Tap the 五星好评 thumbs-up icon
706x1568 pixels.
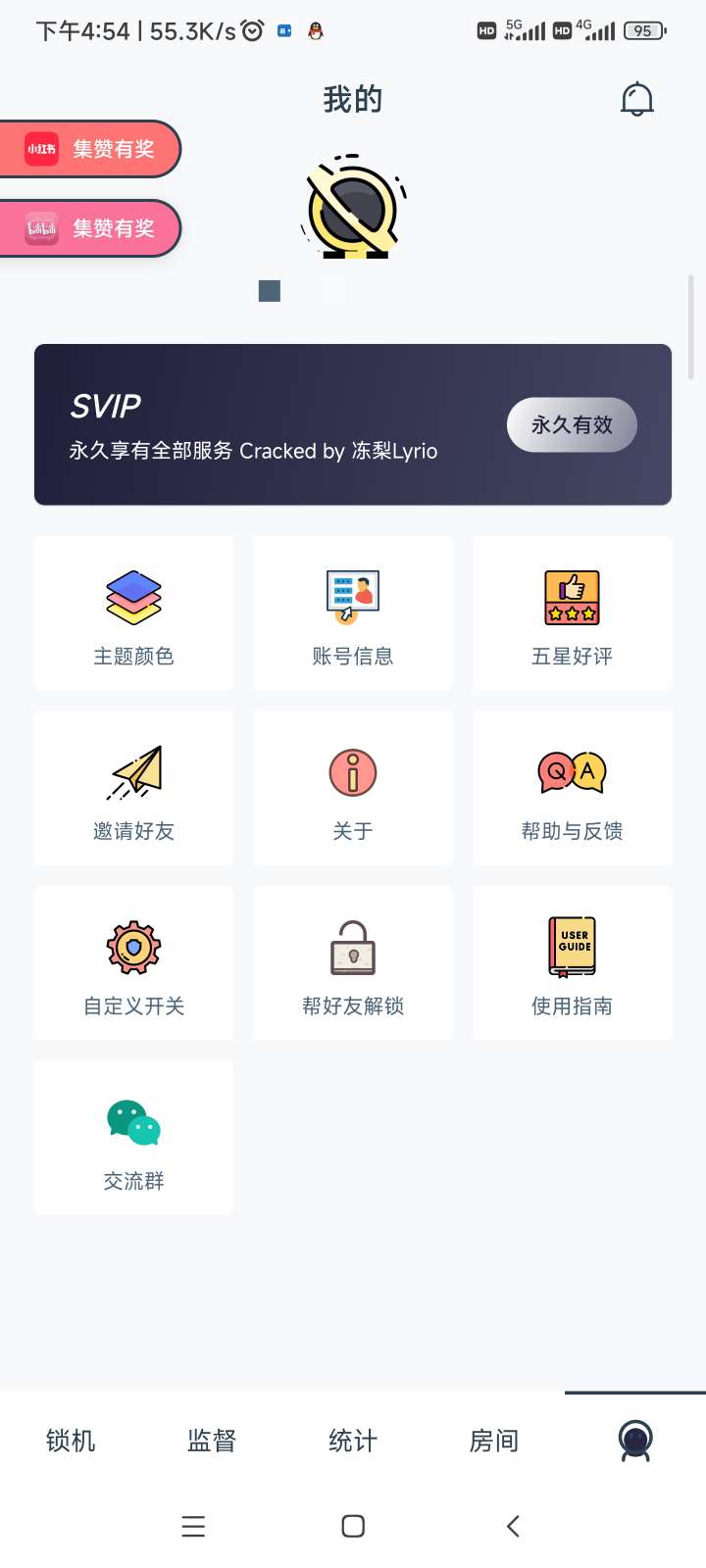pyautogui.click(x=572, y=596)
